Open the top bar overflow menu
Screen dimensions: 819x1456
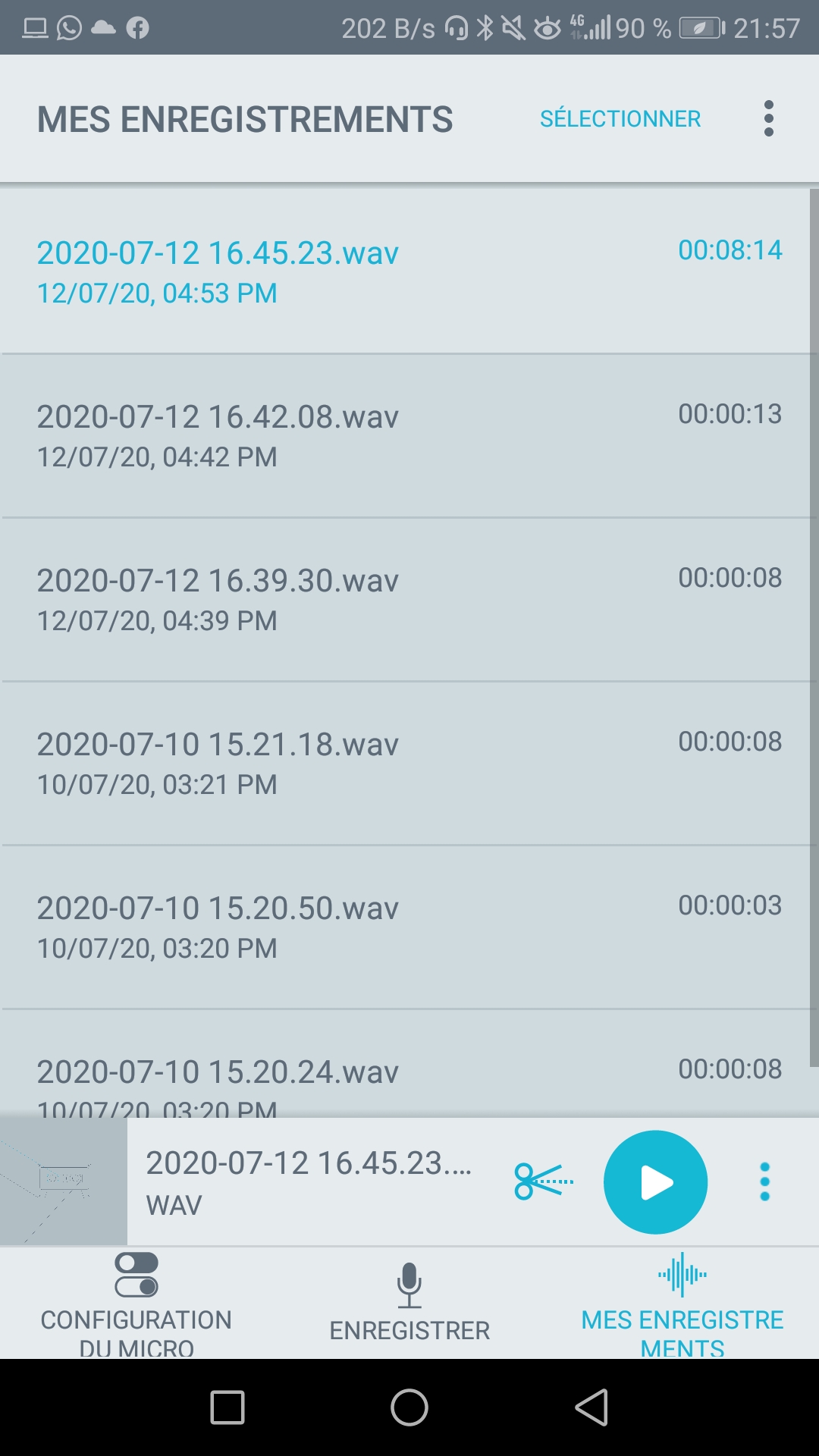[x=768, y=119]
